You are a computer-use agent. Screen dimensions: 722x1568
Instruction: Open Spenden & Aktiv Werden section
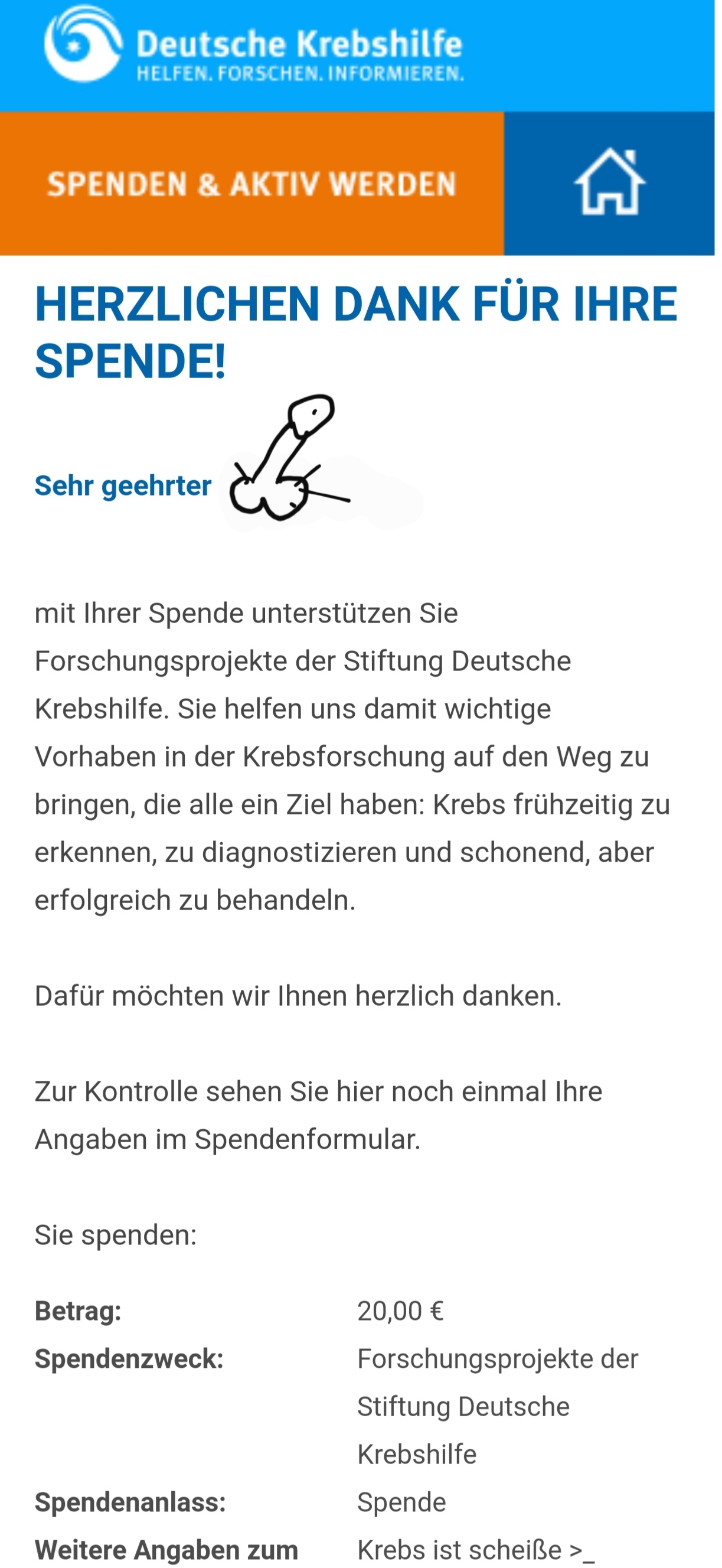pyautogui.click(x=252, y=183)
